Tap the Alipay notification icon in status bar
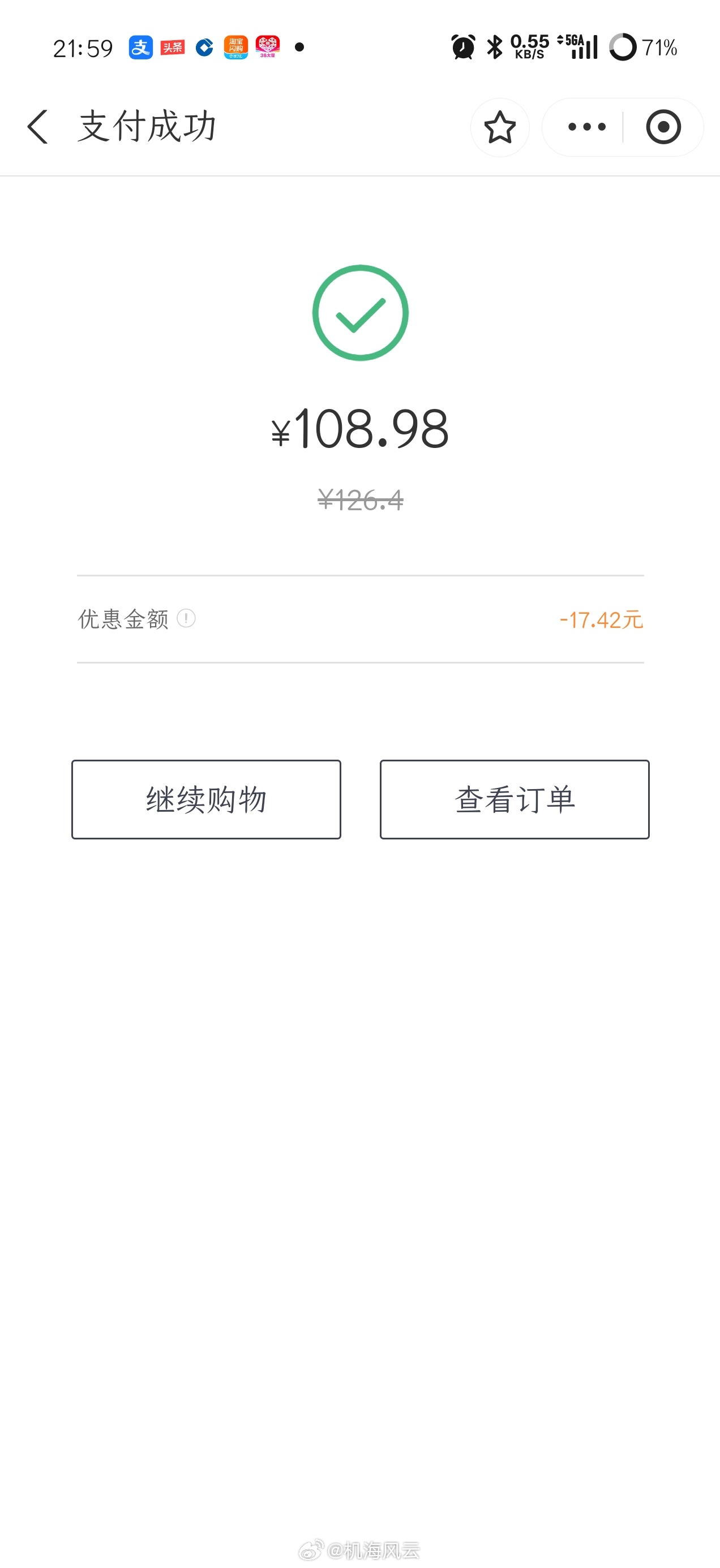 pos(141,47)
